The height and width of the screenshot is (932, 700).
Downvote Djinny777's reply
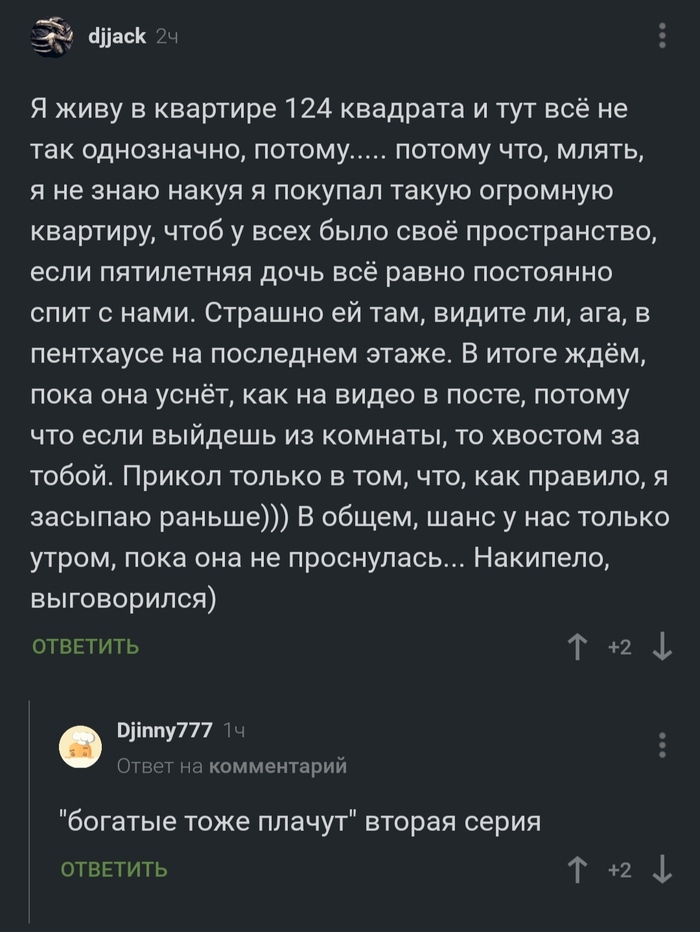661,870
